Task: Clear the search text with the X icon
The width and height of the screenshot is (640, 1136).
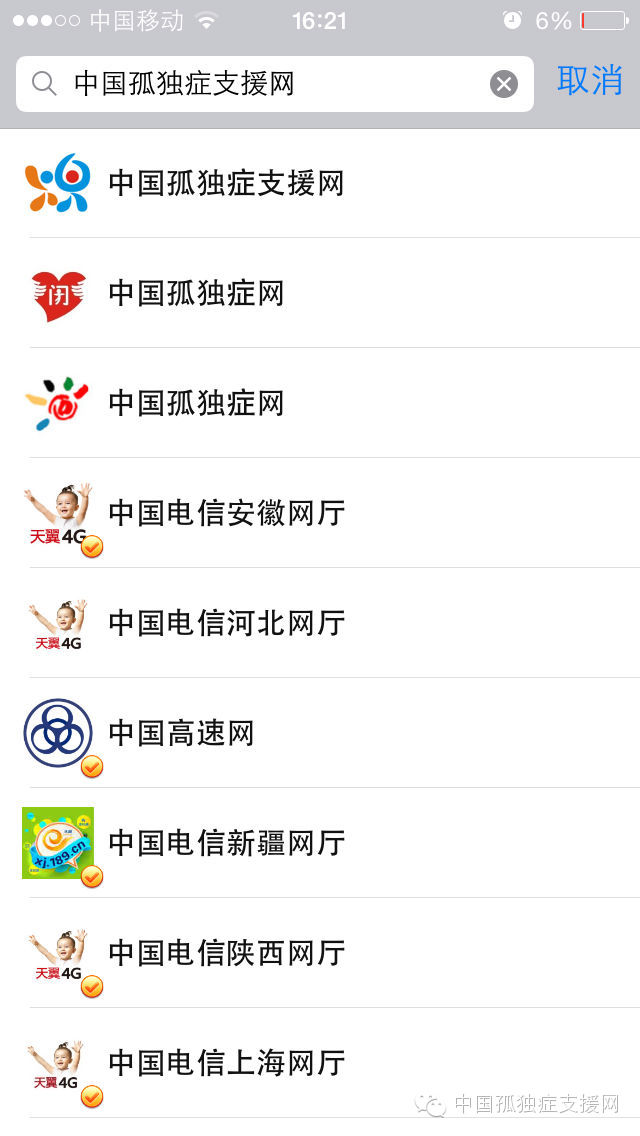Action: [504, 84]
